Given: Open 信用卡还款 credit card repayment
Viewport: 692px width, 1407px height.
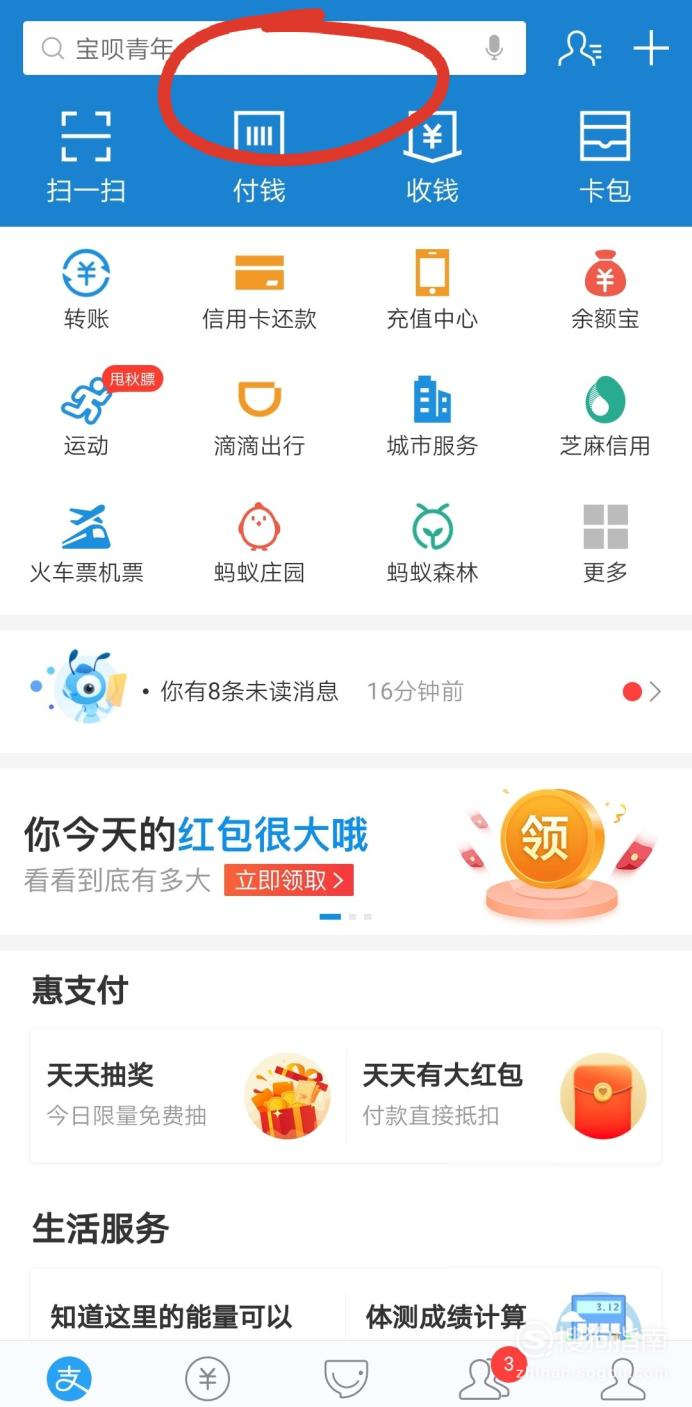Looking at the screenshot, I should coord(259,290).
